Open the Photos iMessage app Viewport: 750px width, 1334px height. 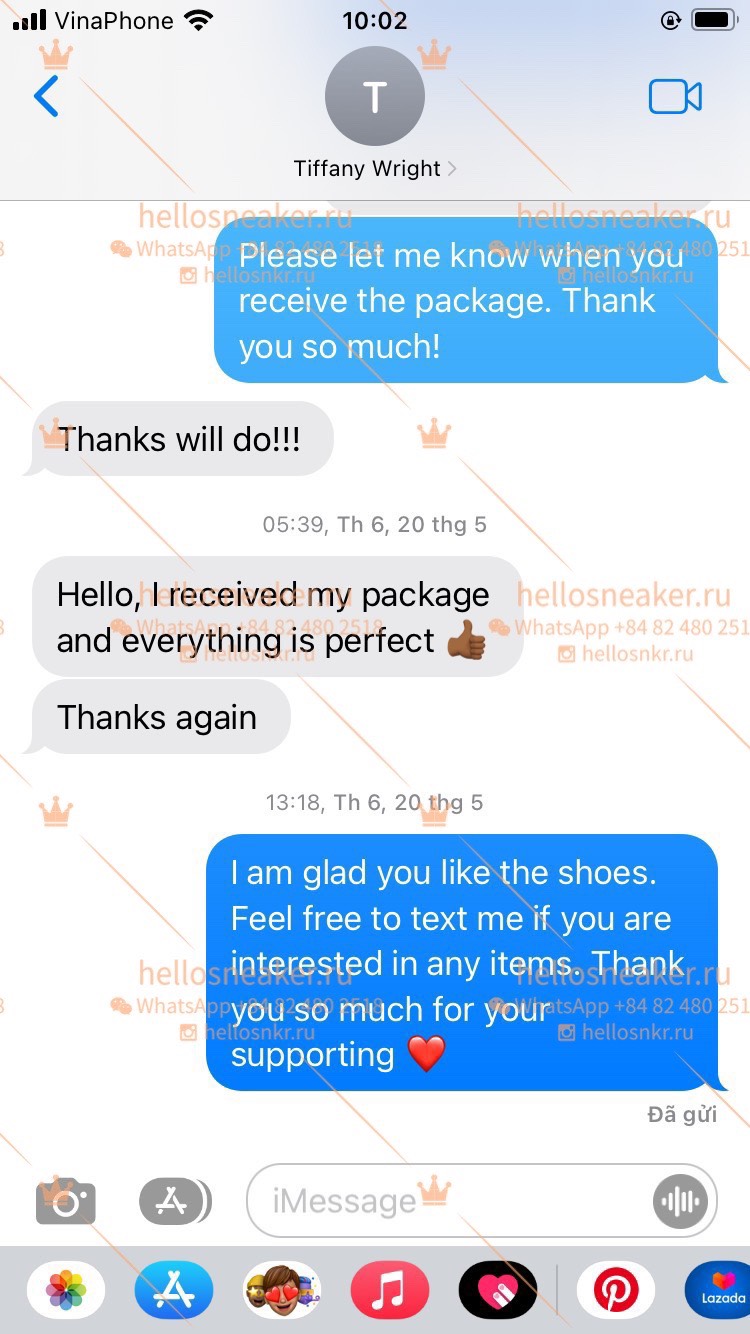point(66,1290)
